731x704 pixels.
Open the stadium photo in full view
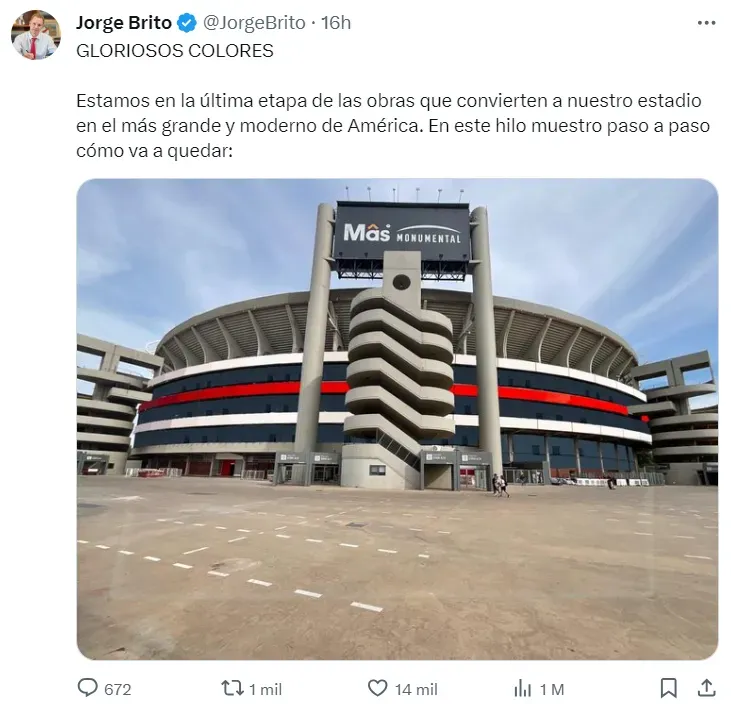[397, 418]
